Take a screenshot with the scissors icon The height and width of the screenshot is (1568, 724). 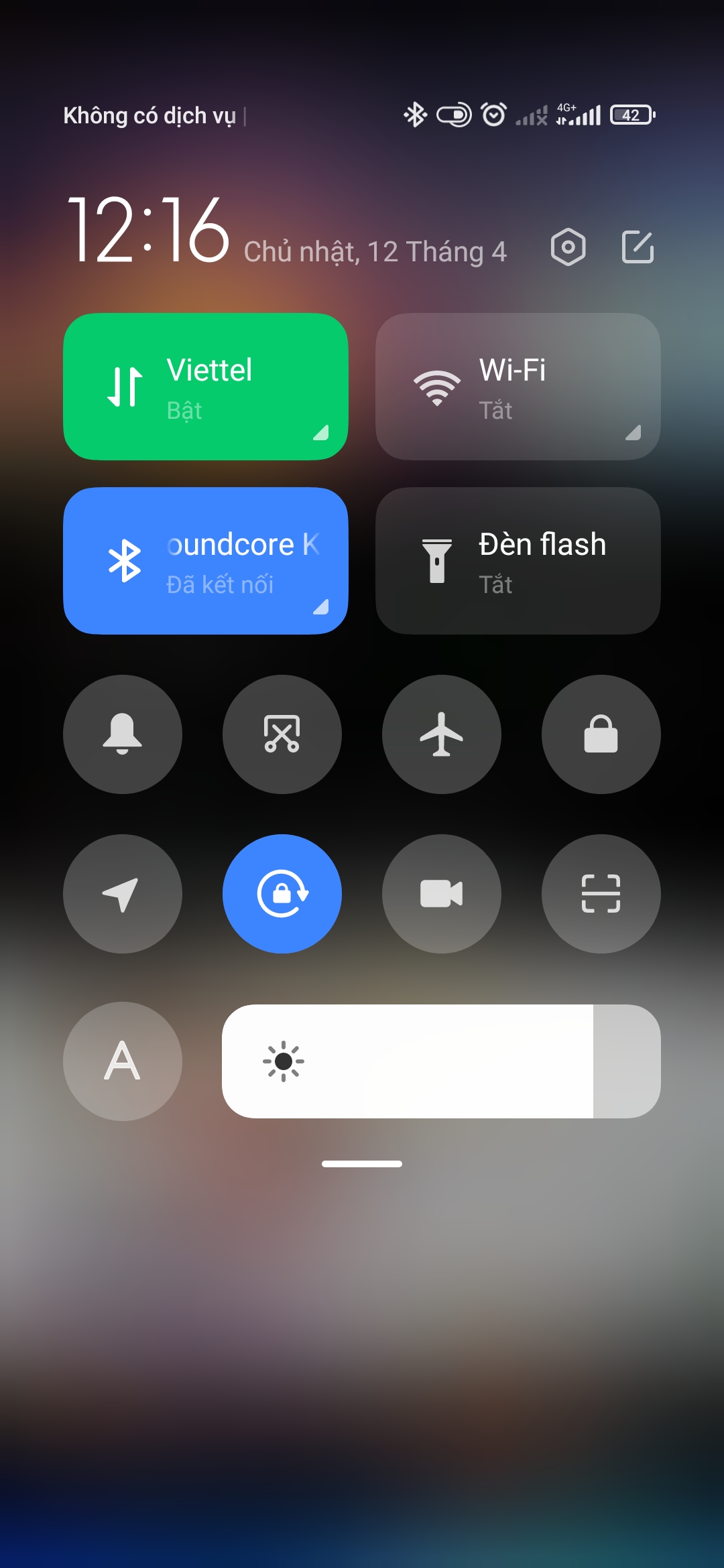pos(282,734)
